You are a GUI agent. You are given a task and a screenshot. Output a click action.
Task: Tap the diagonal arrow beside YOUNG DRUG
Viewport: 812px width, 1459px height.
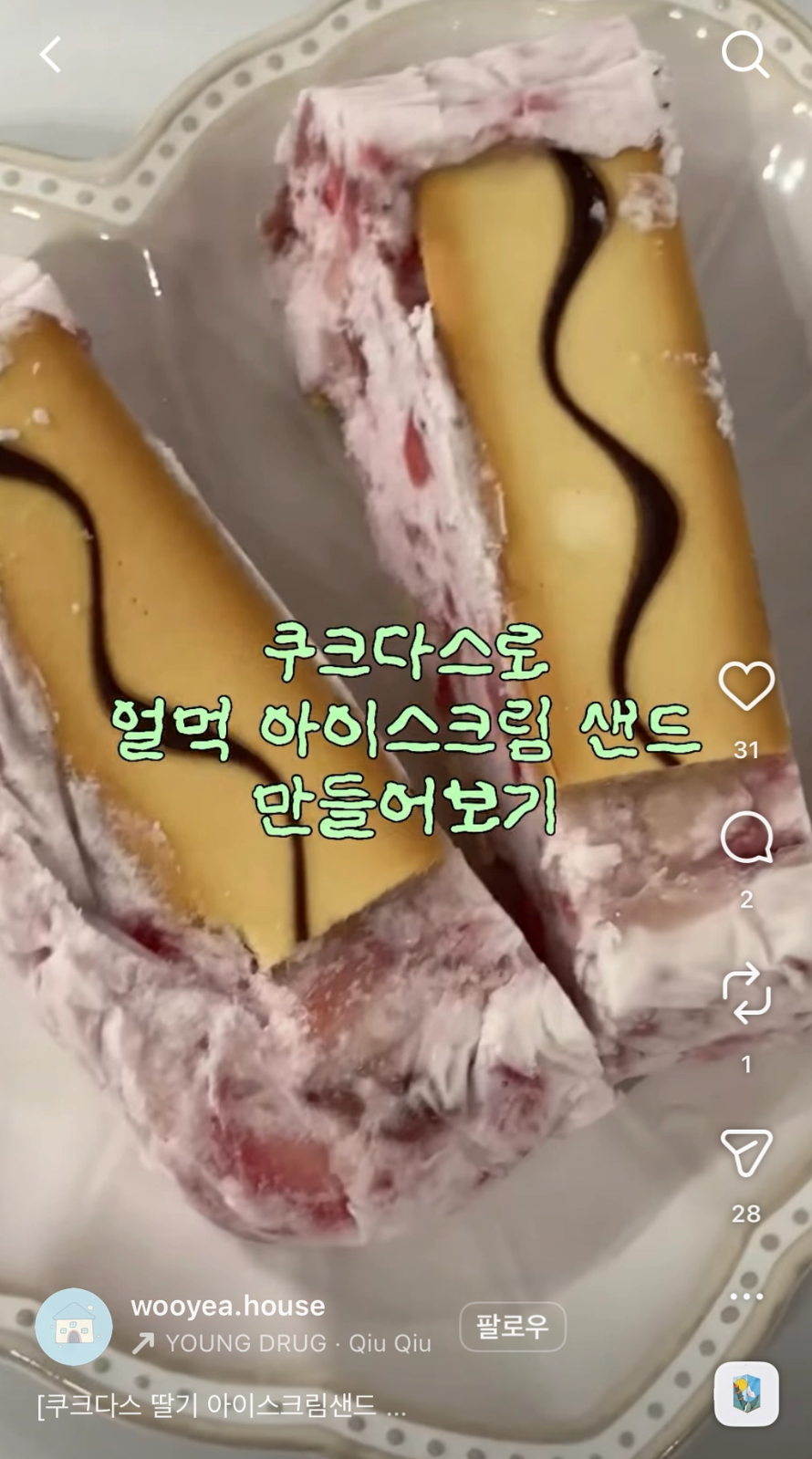coord(144,1342)
